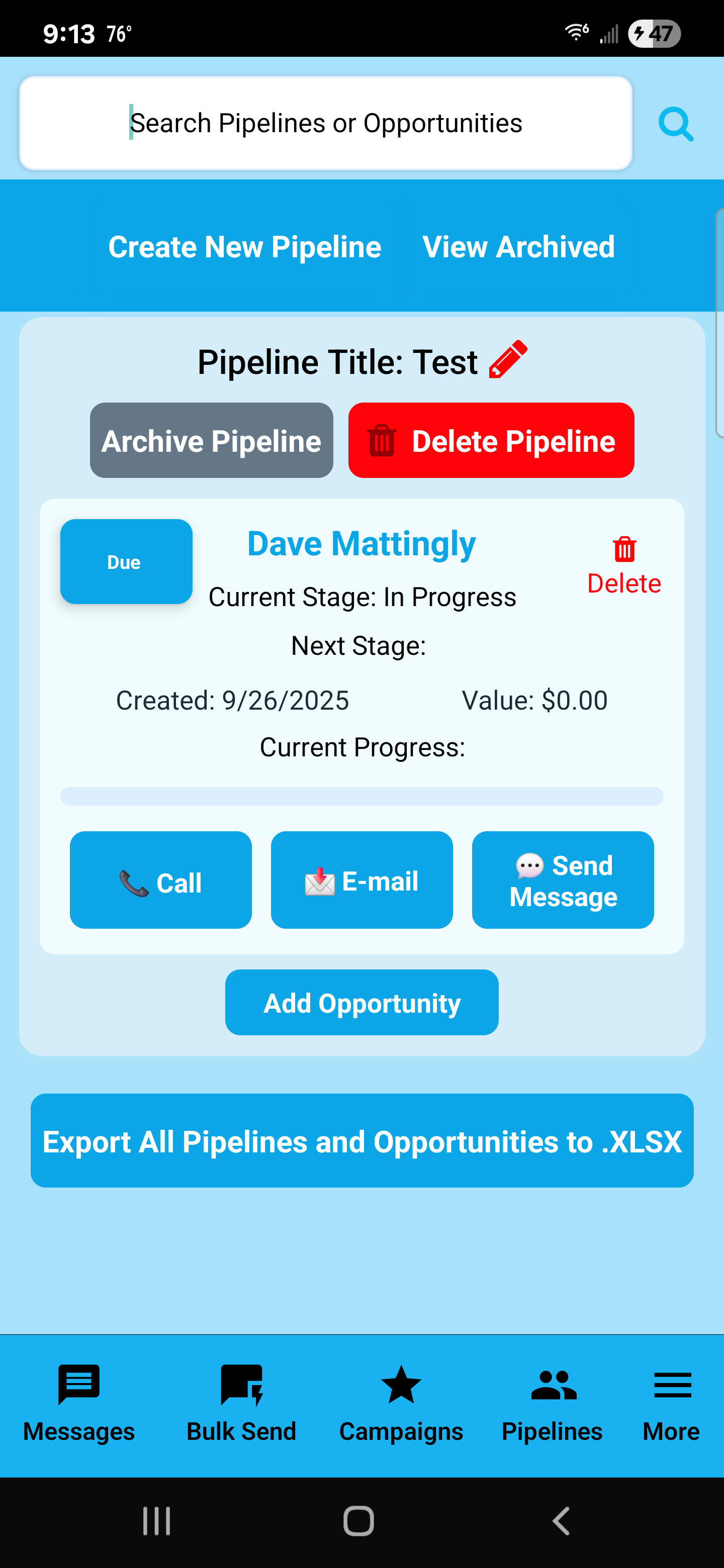Image resolution: width=724 pixels, height=1568 pixels.
Task: Tap the Due status badge
Action: [x=125, y=561]
